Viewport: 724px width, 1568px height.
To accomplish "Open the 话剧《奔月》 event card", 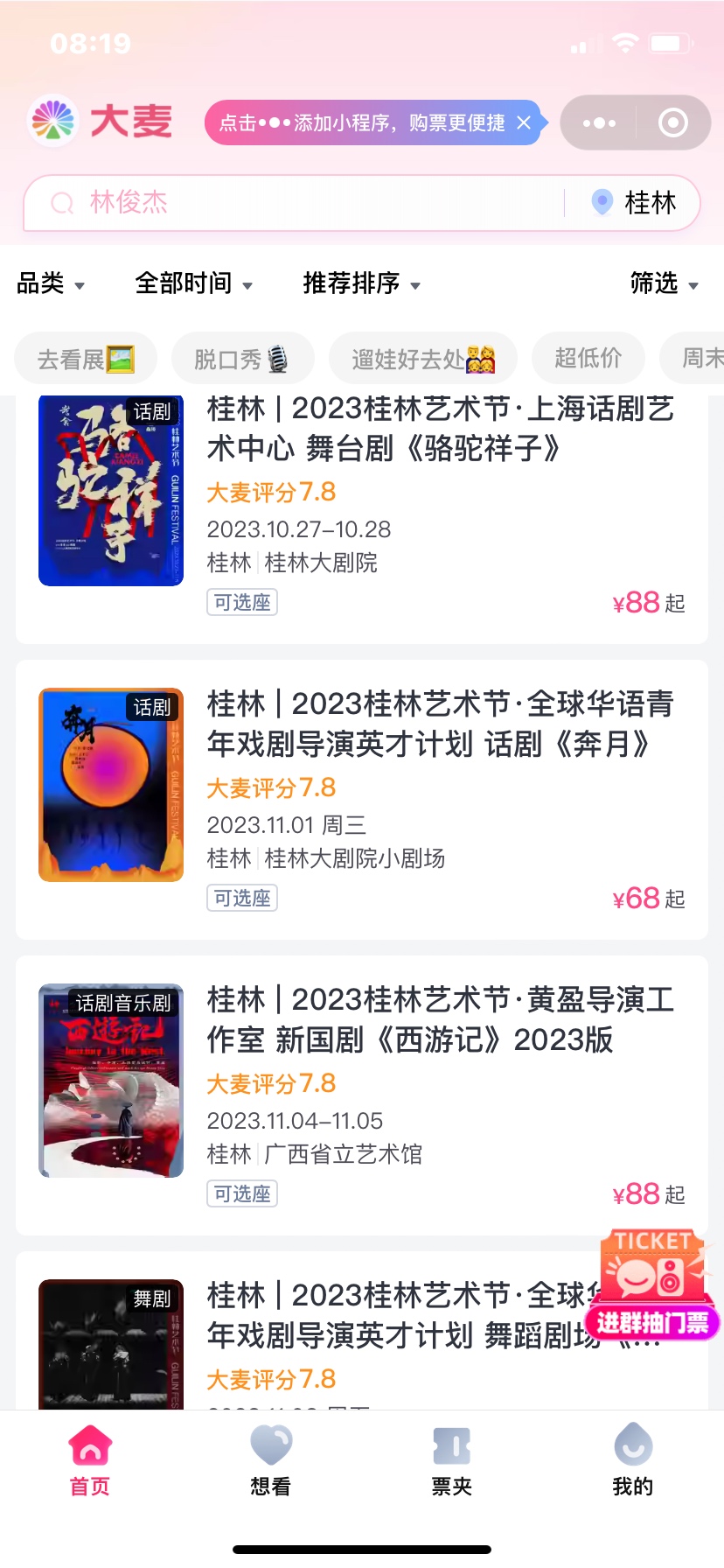I will [362, 800].
